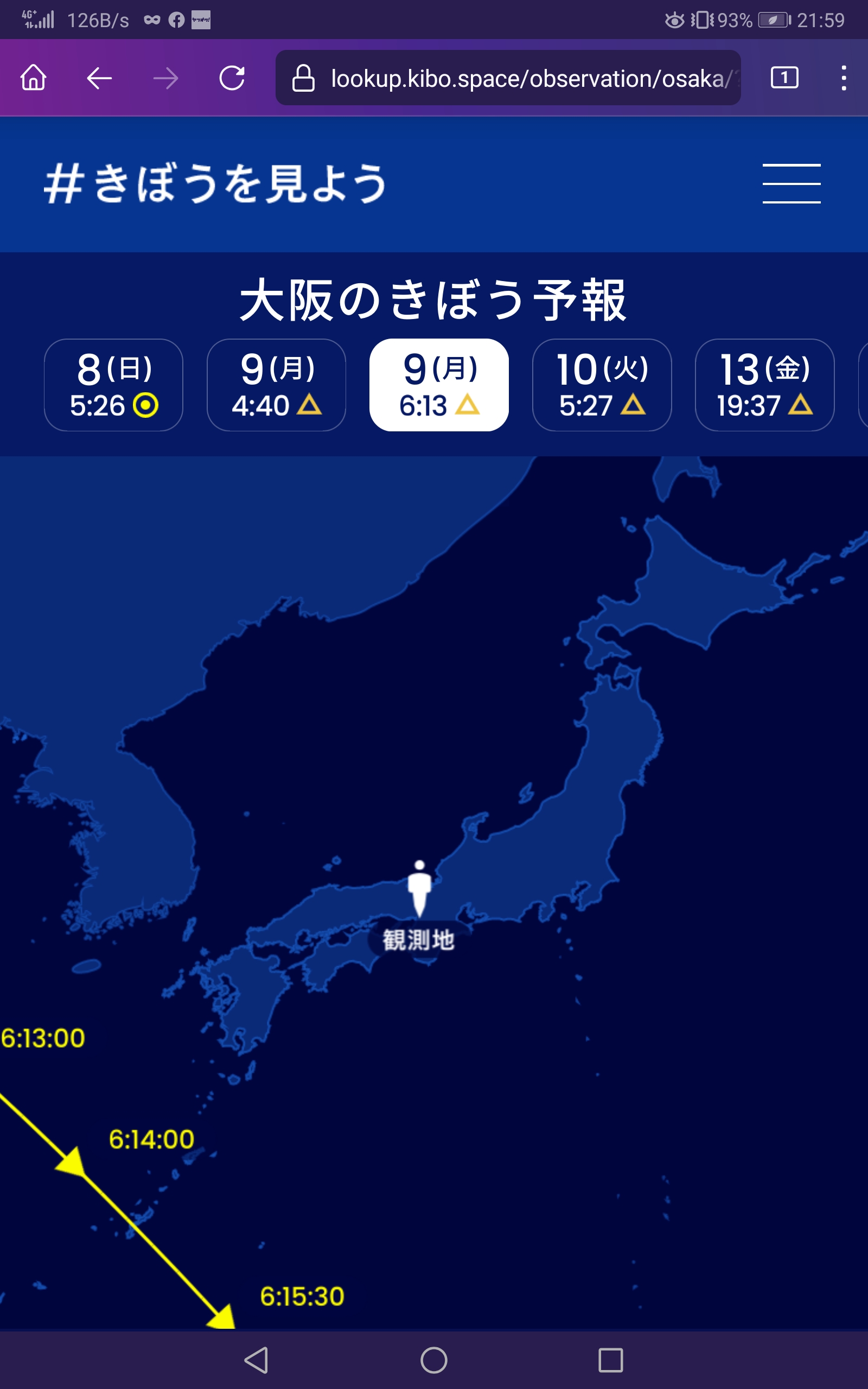Tap the system back button
Image resolution: width=868 pixels, height=1389 pixels.
(257, 1360)
